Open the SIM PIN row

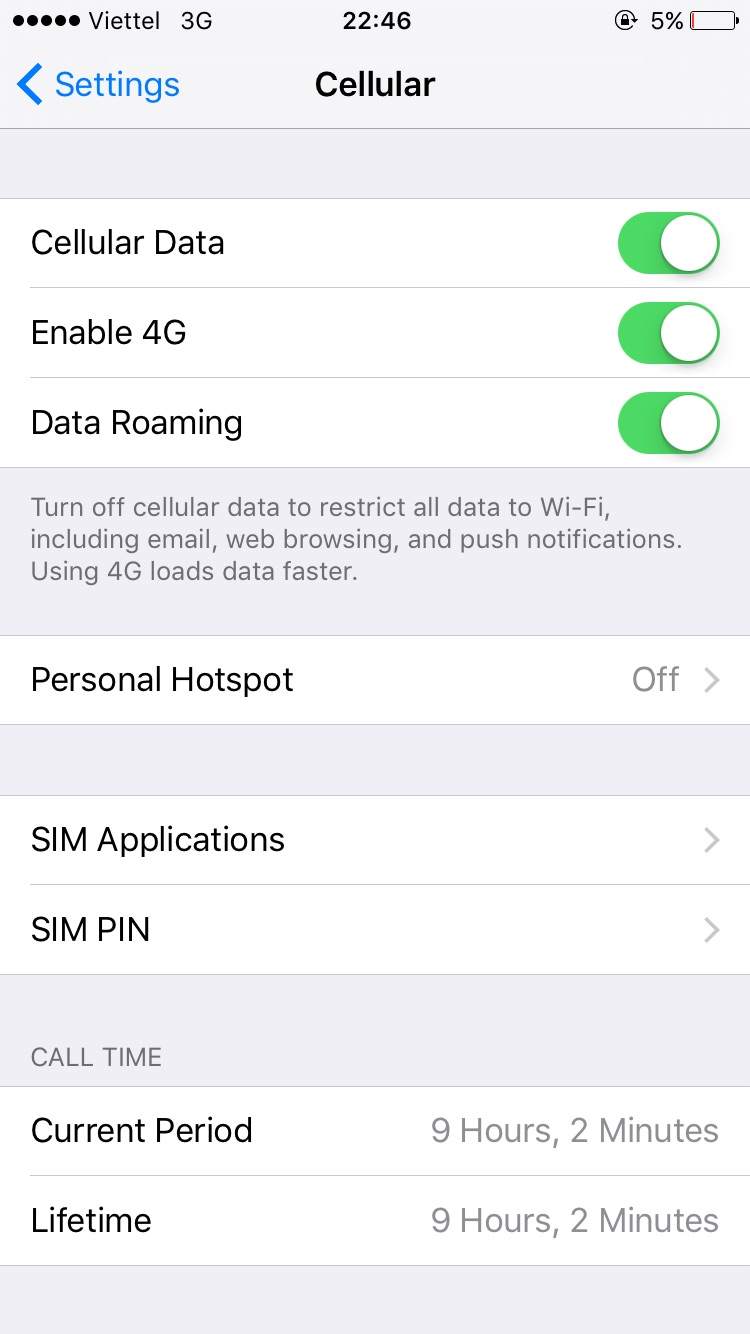(x=375, y=930)
